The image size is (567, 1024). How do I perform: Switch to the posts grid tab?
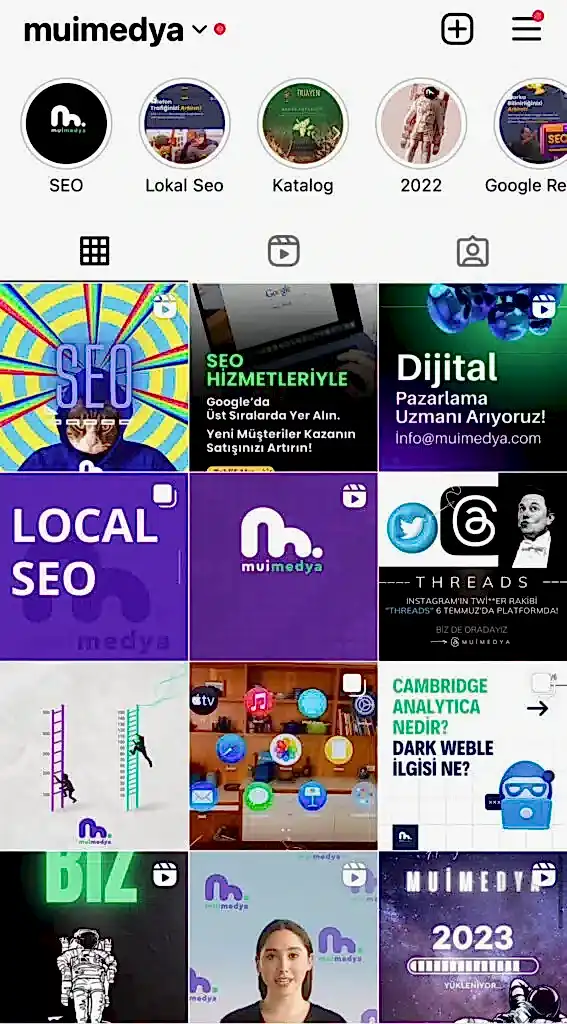coord(95,251)
